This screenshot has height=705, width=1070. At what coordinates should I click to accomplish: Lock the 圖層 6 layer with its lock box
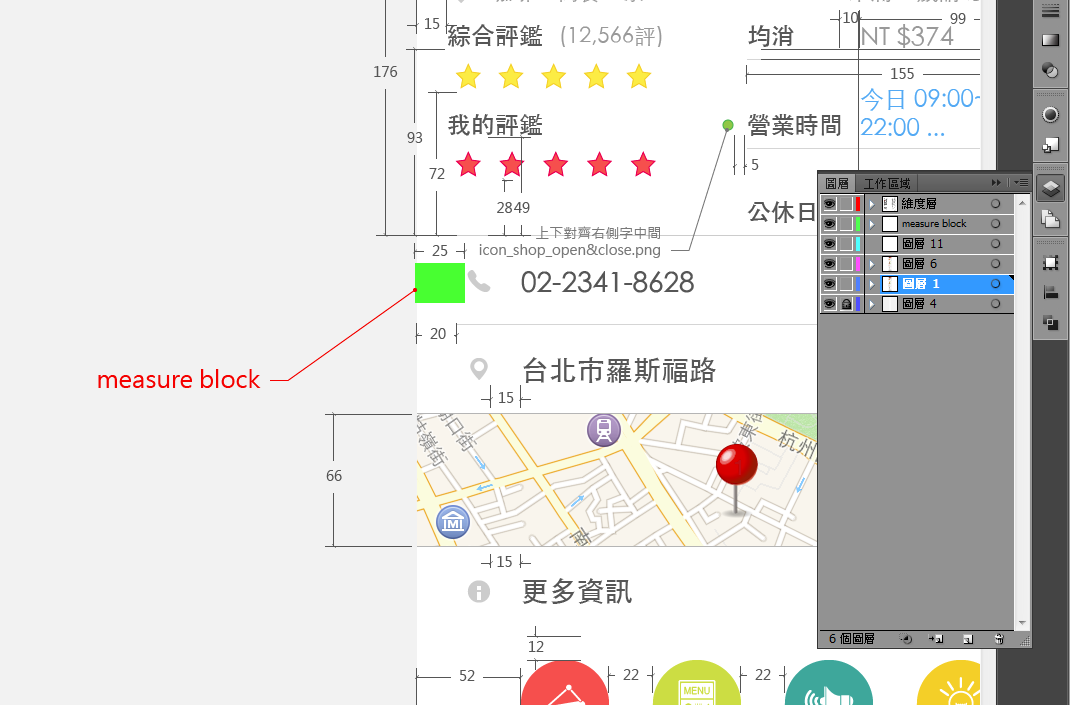point(845,264)
